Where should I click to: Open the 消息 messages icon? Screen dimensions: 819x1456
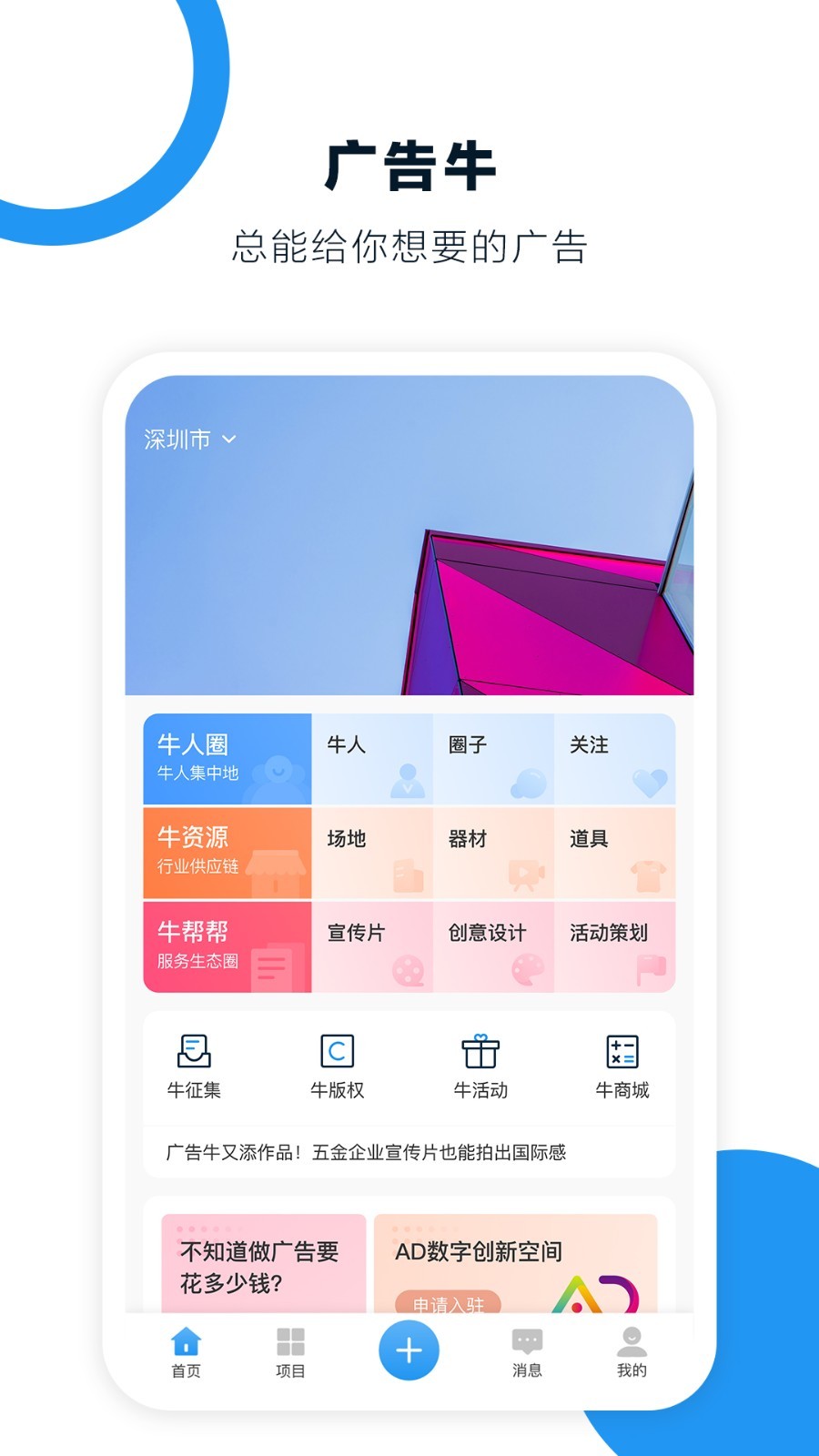tap(528, 1351)
